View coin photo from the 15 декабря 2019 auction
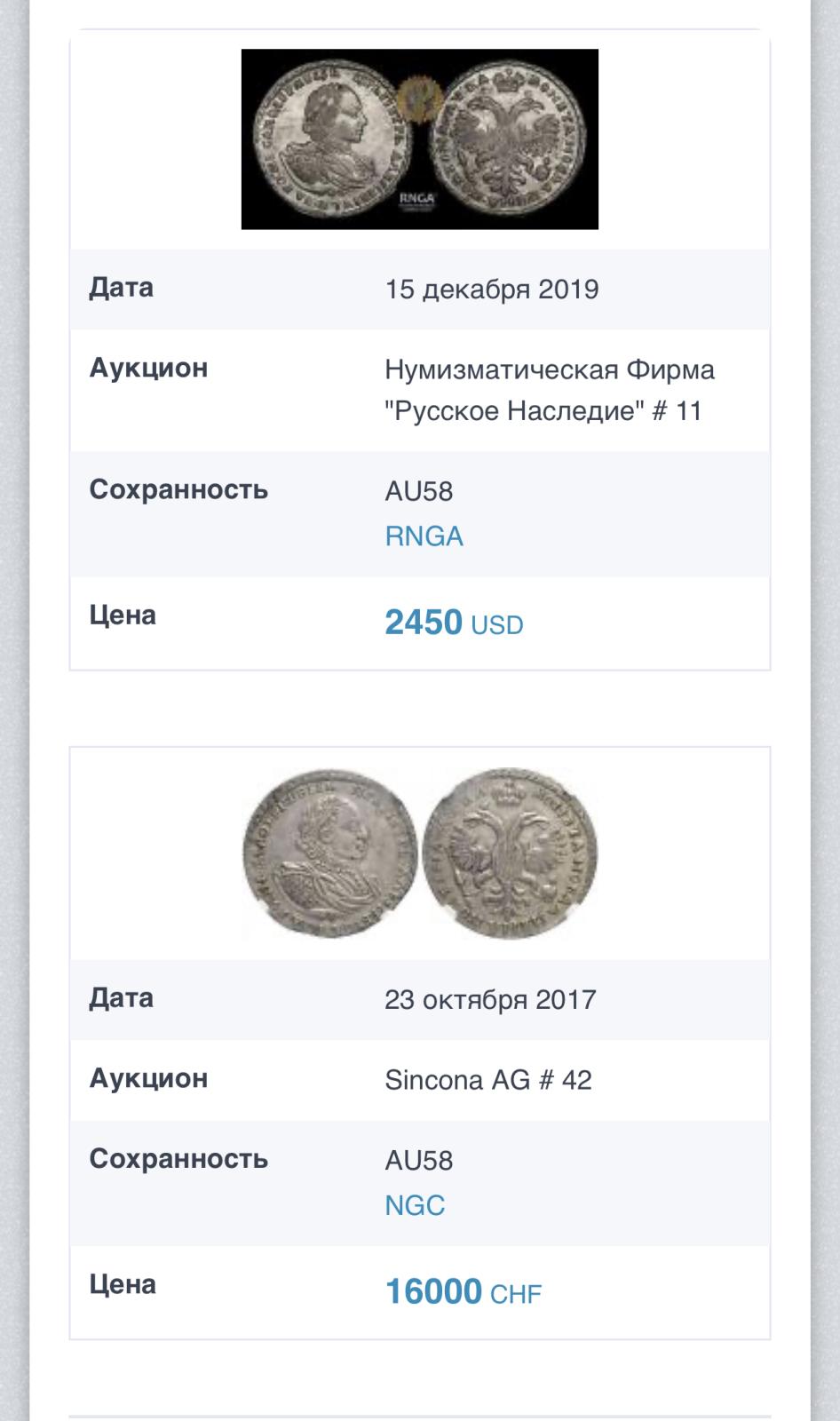 (x=420, y=139)
